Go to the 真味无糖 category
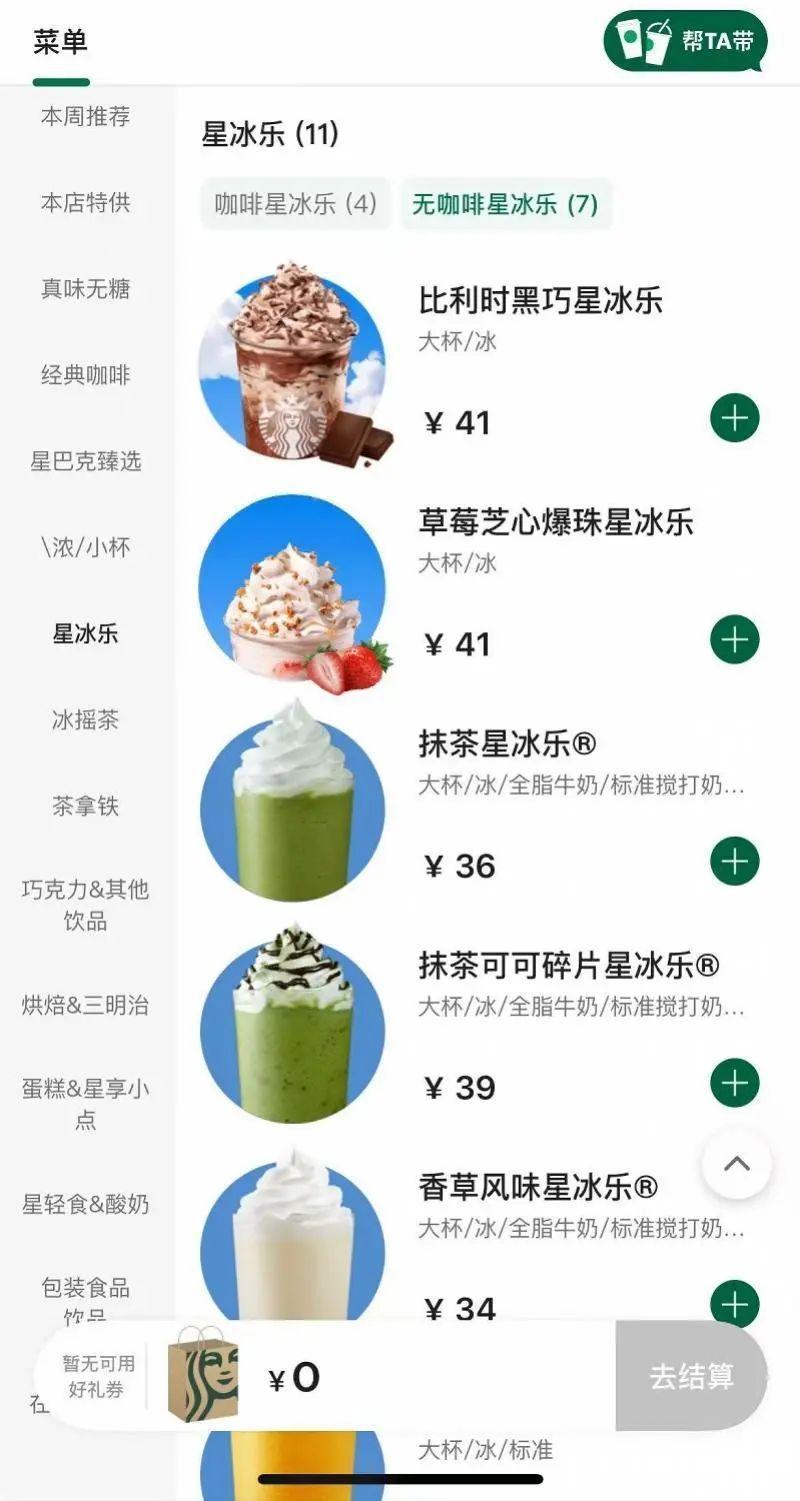The height and width of the screenshot is (1501, 800). pyautogui.click(x=85, y=289)
